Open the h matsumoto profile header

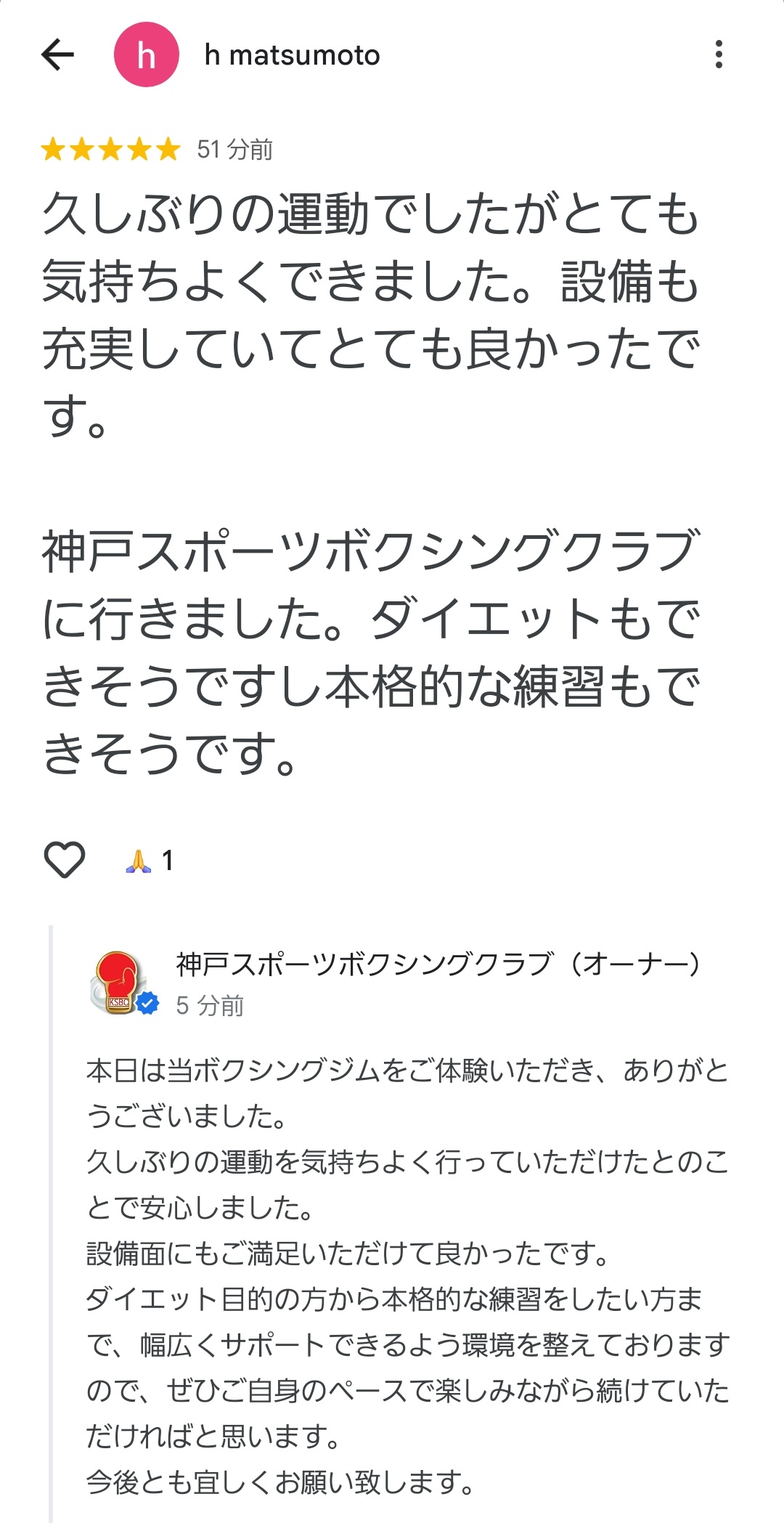point(290,54)
